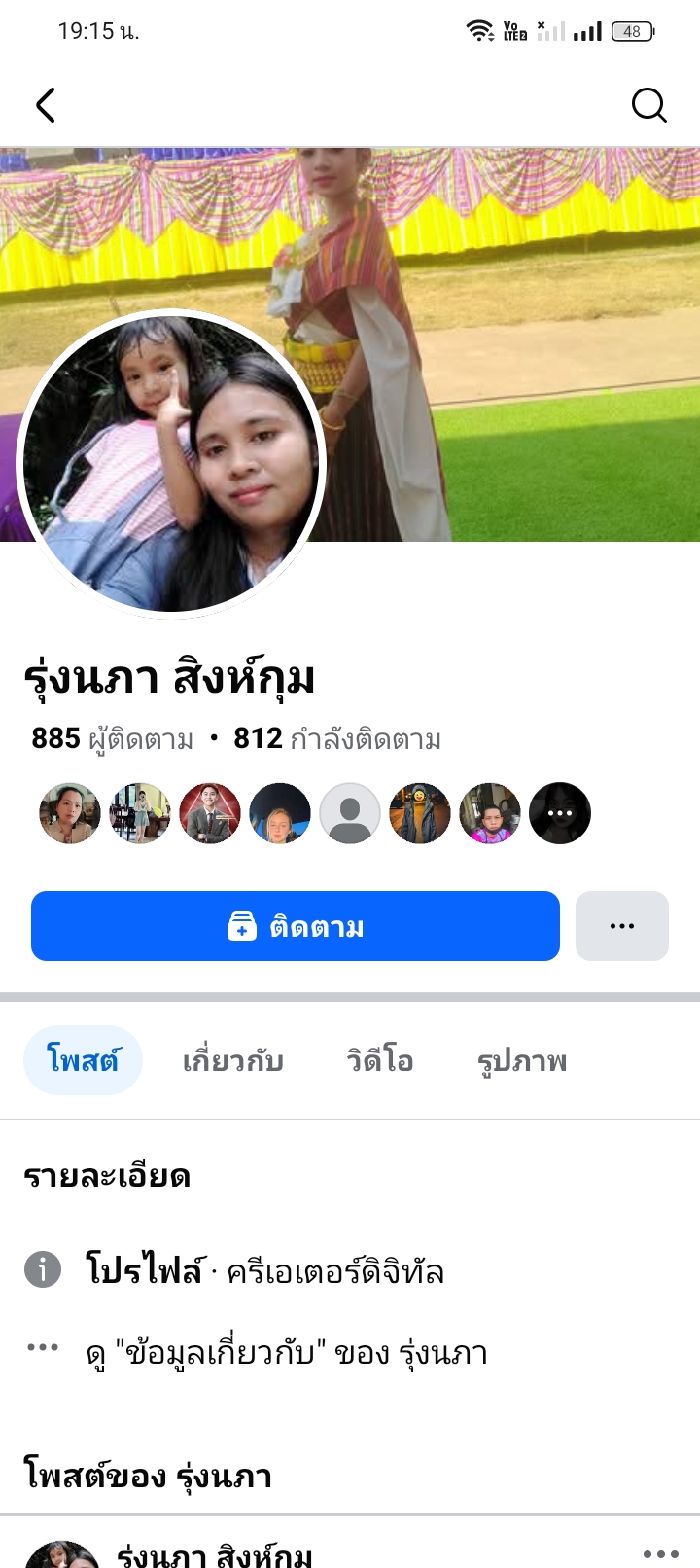Switch to the วิดีโอ tab
This screenshot has height=1568, width=700.
pos(380,1060)
